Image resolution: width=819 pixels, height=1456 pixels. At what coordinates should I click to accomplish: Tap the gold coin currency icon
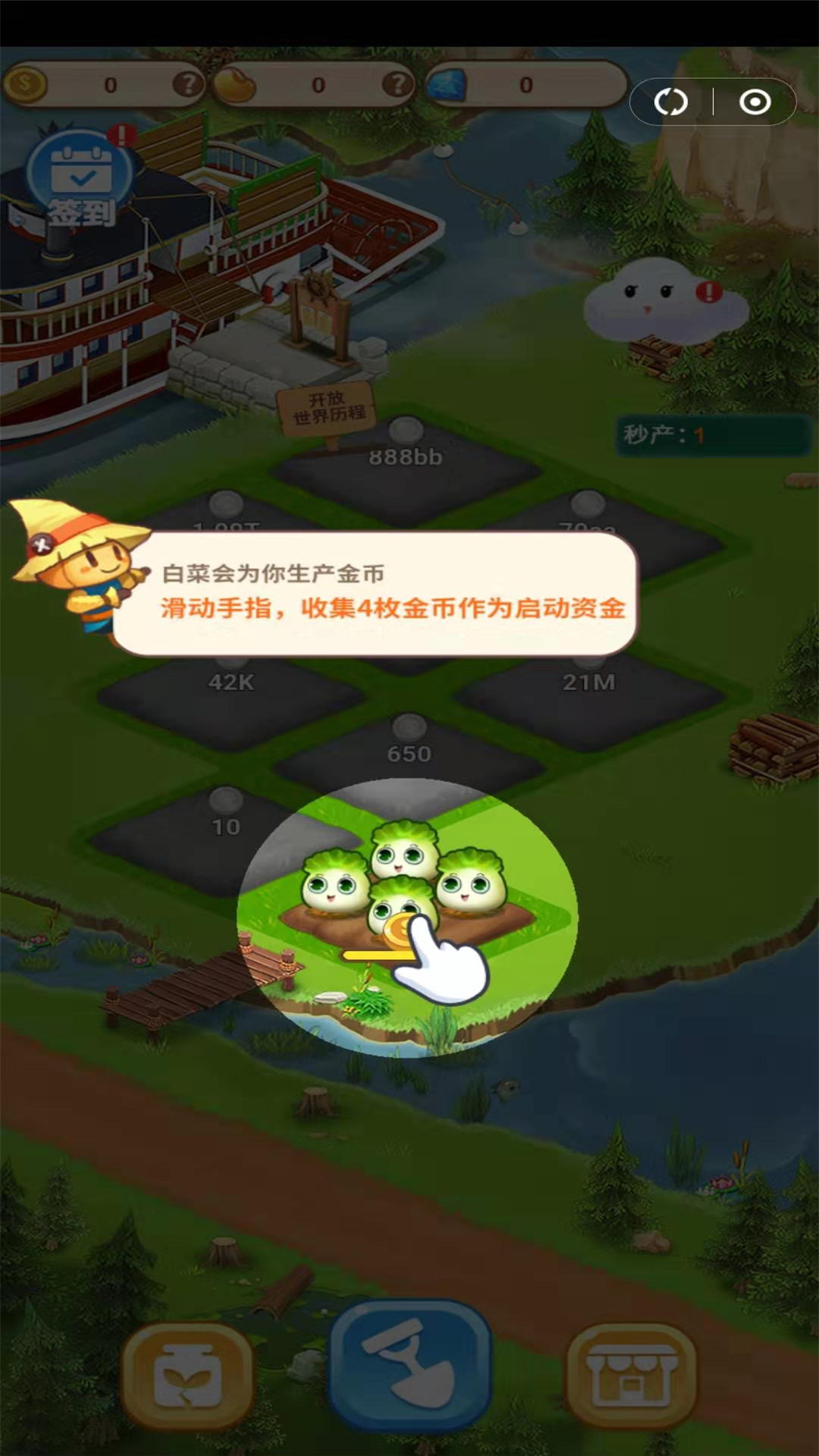27,86
